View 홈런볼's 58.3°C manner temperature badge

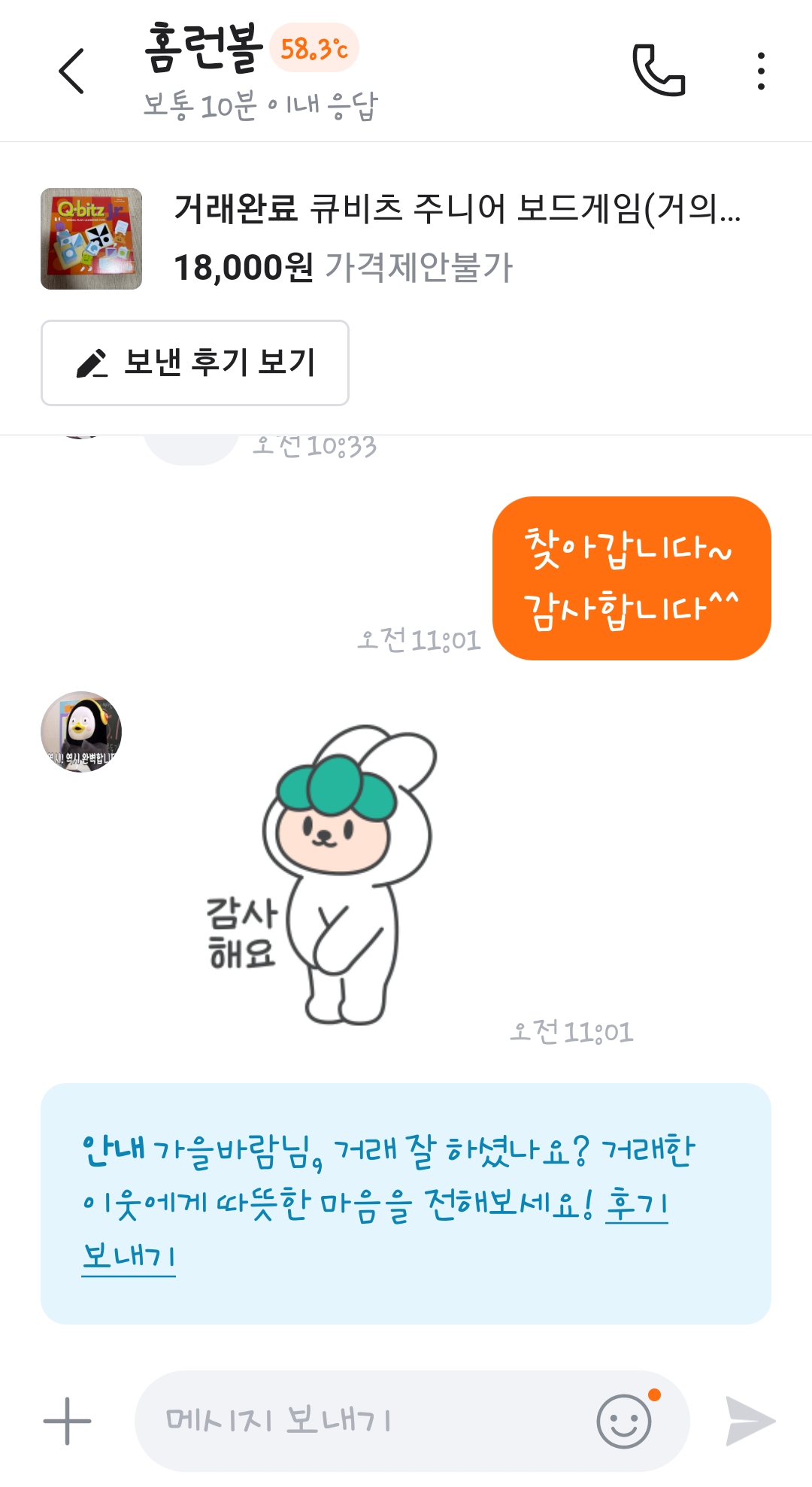(x=314, y=49)
